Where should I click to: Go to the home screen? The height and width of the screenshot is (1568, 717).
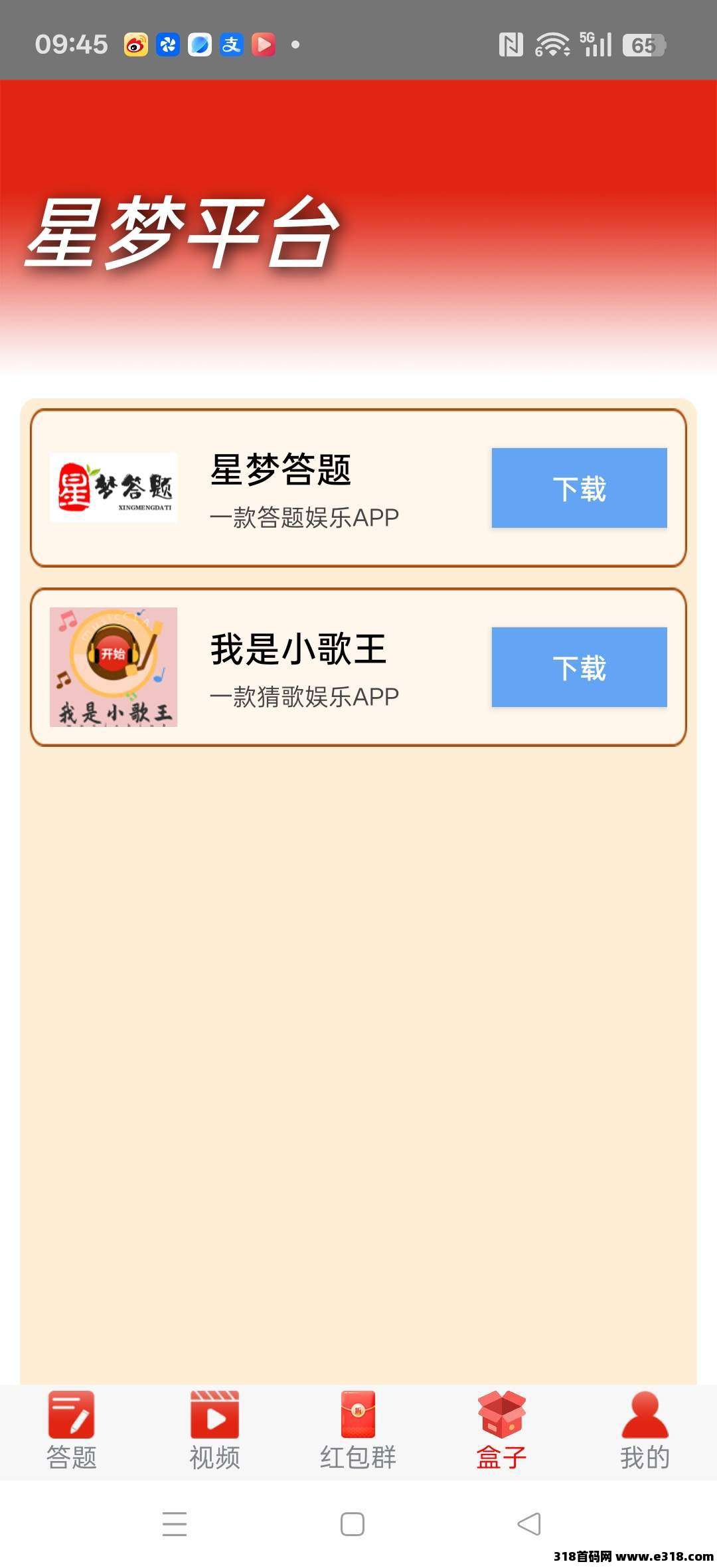click(352, 1524)
